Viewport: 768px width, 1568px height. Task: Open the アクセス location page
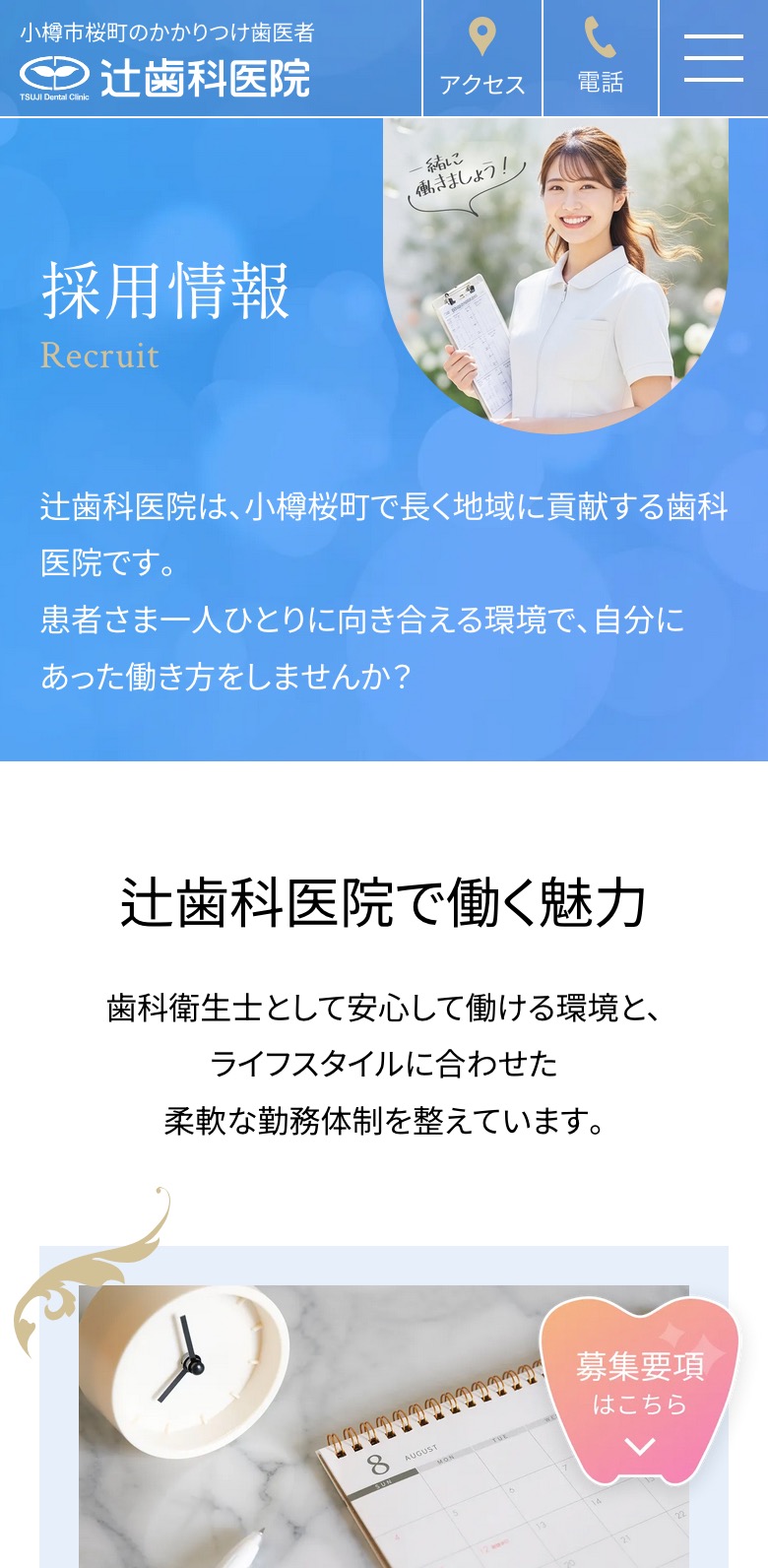coord(482,59)
